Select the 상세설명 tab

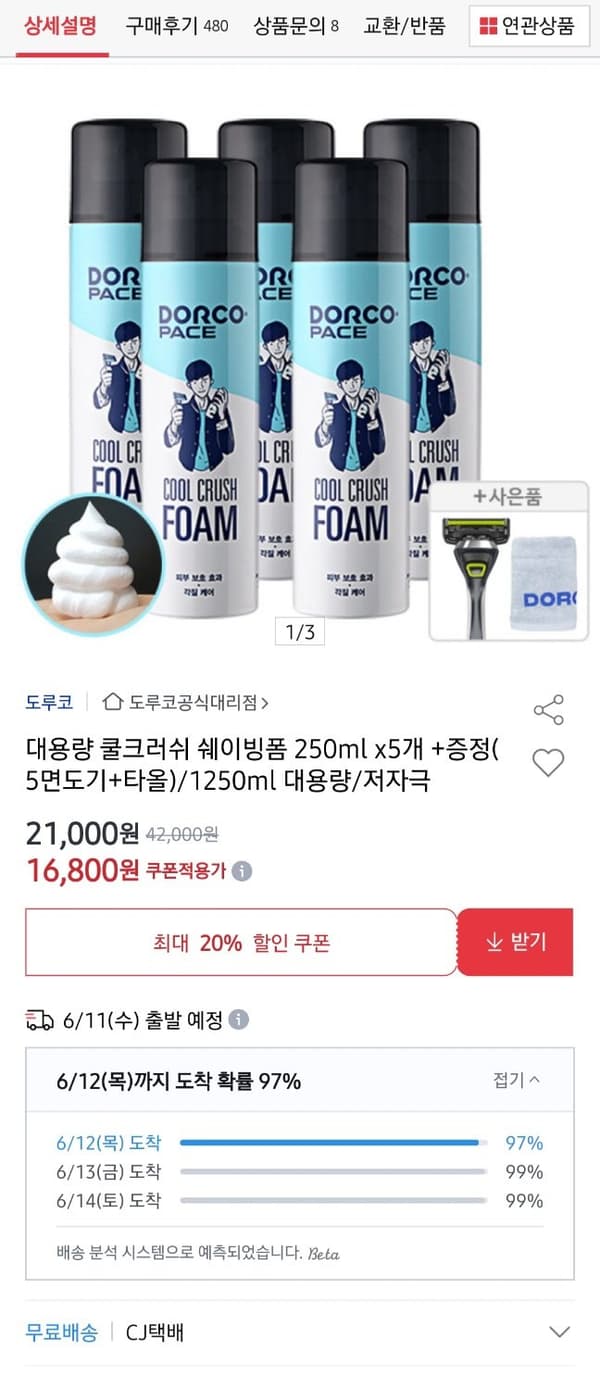pyautogui.click(x=61, y=26)
